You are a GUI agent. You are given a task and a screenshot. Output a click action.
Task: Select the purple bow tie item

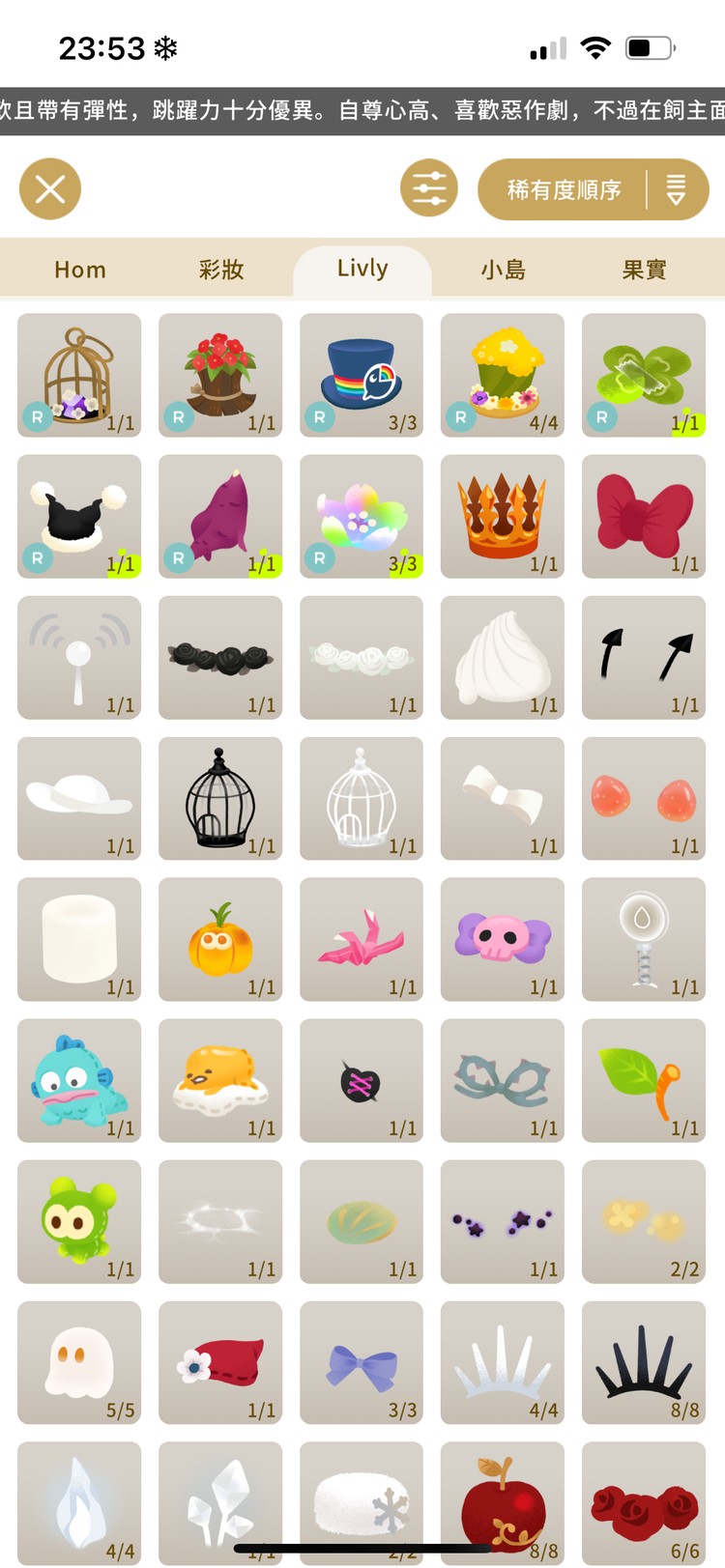click(x=362, y=1362)
